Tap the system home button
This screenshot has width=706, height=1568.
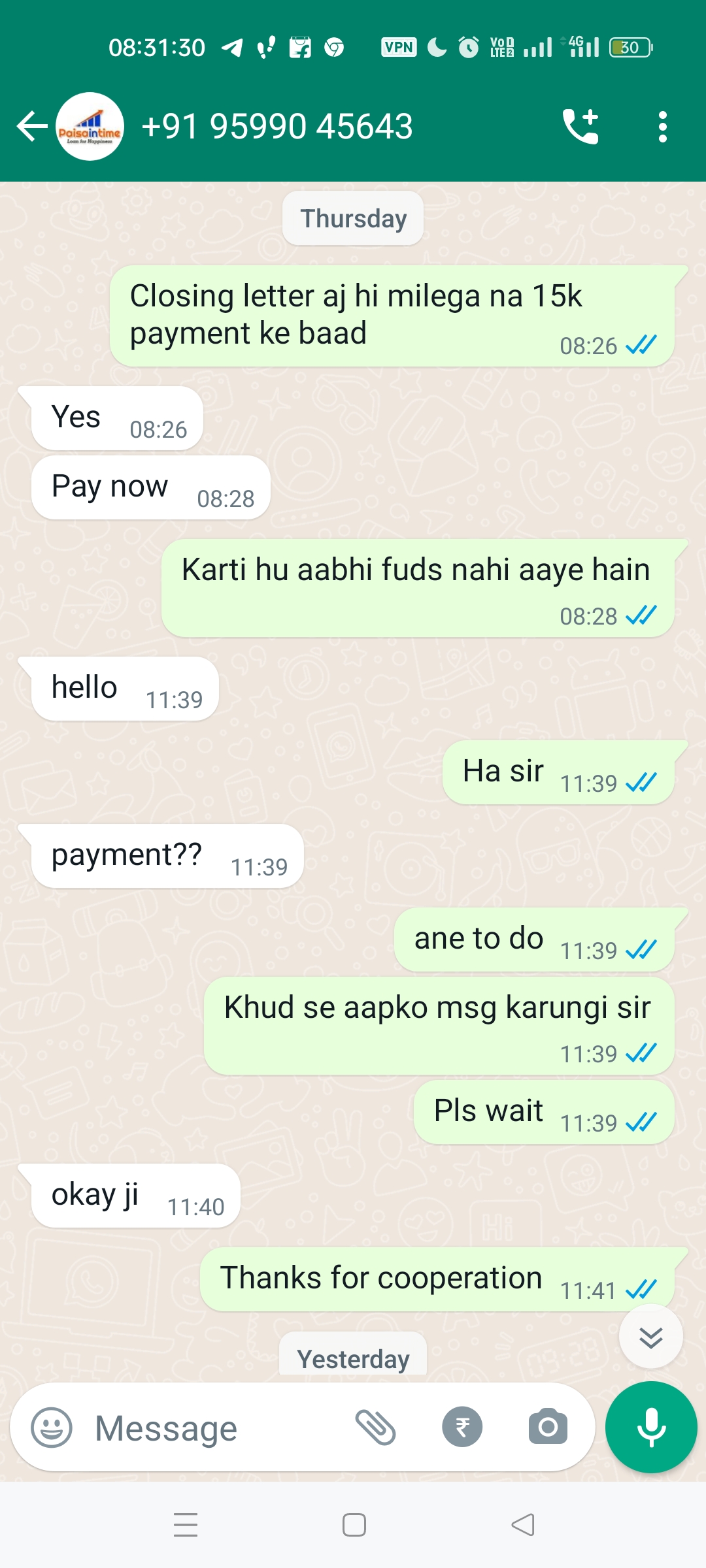354,1525
